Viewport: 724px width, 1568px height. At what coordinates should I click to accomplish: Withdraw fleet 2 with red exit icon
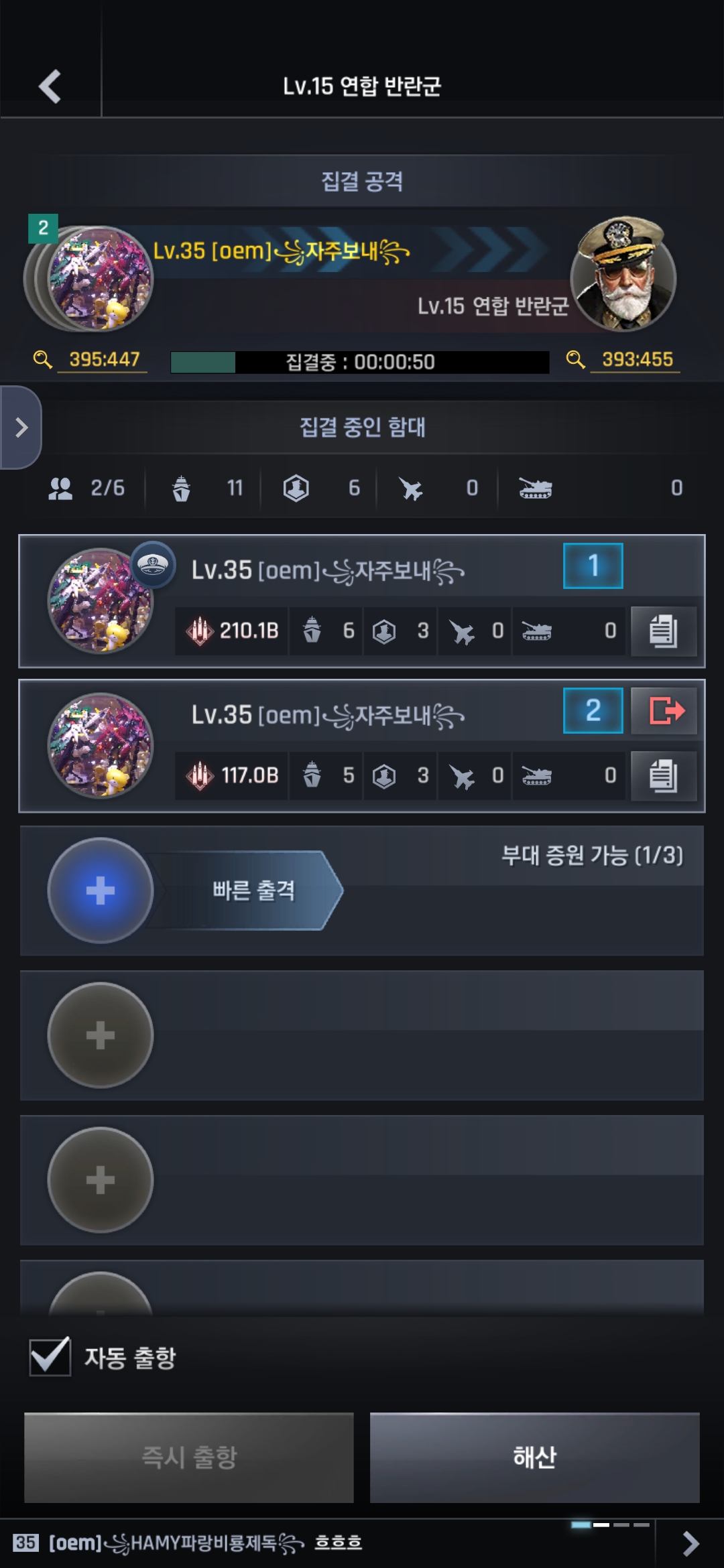[664, 710]
